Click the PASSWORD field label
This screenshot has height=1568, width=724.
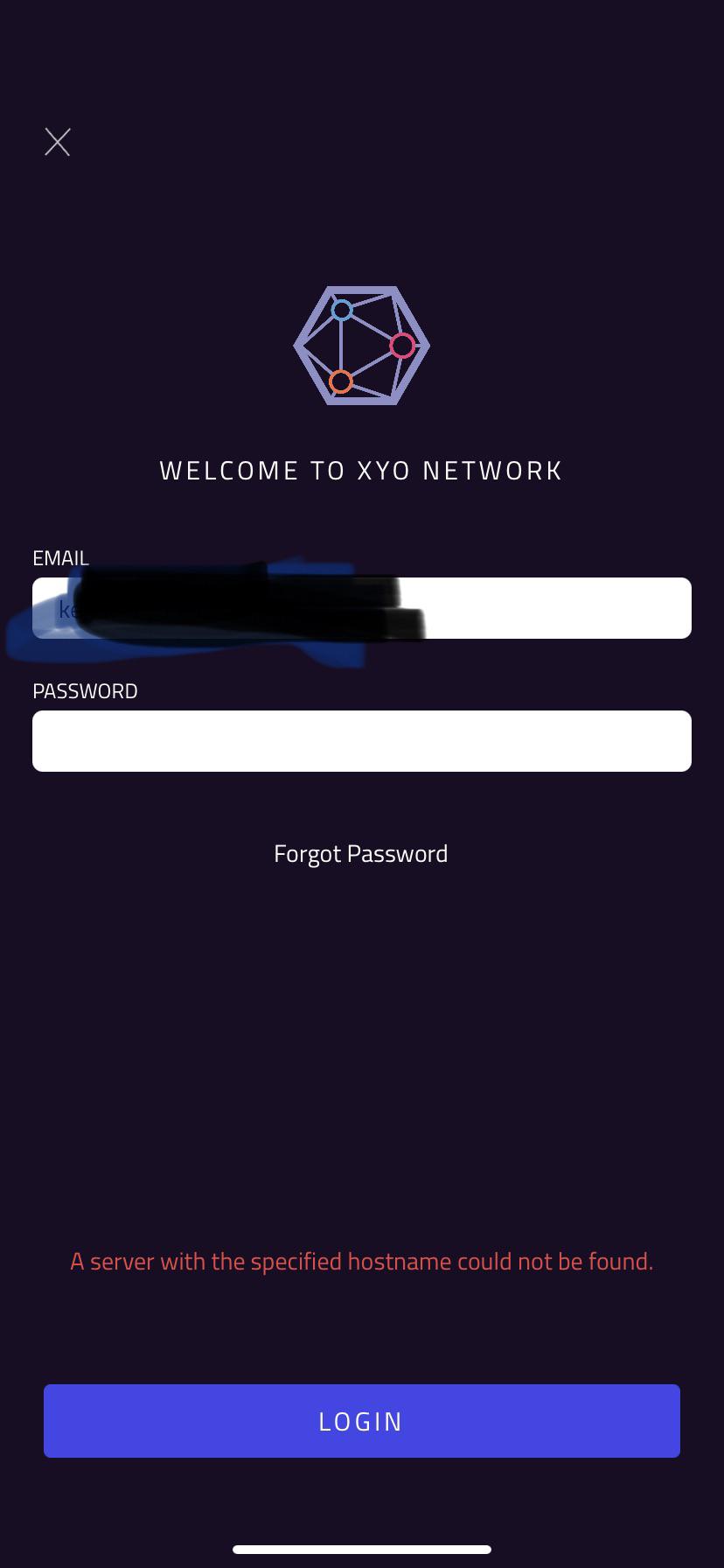tap(85, 690)
